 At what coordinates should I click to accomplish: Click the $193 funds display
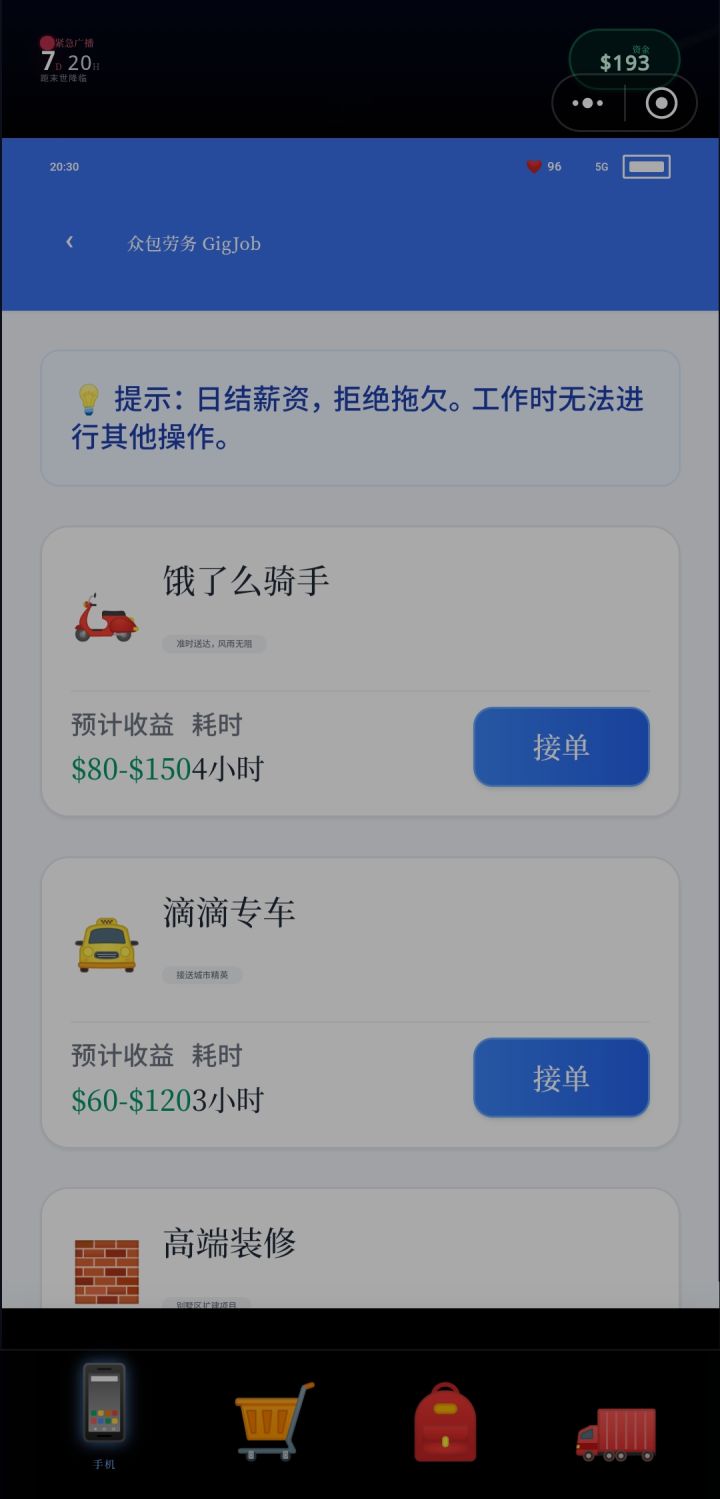[x=626, y=60]
